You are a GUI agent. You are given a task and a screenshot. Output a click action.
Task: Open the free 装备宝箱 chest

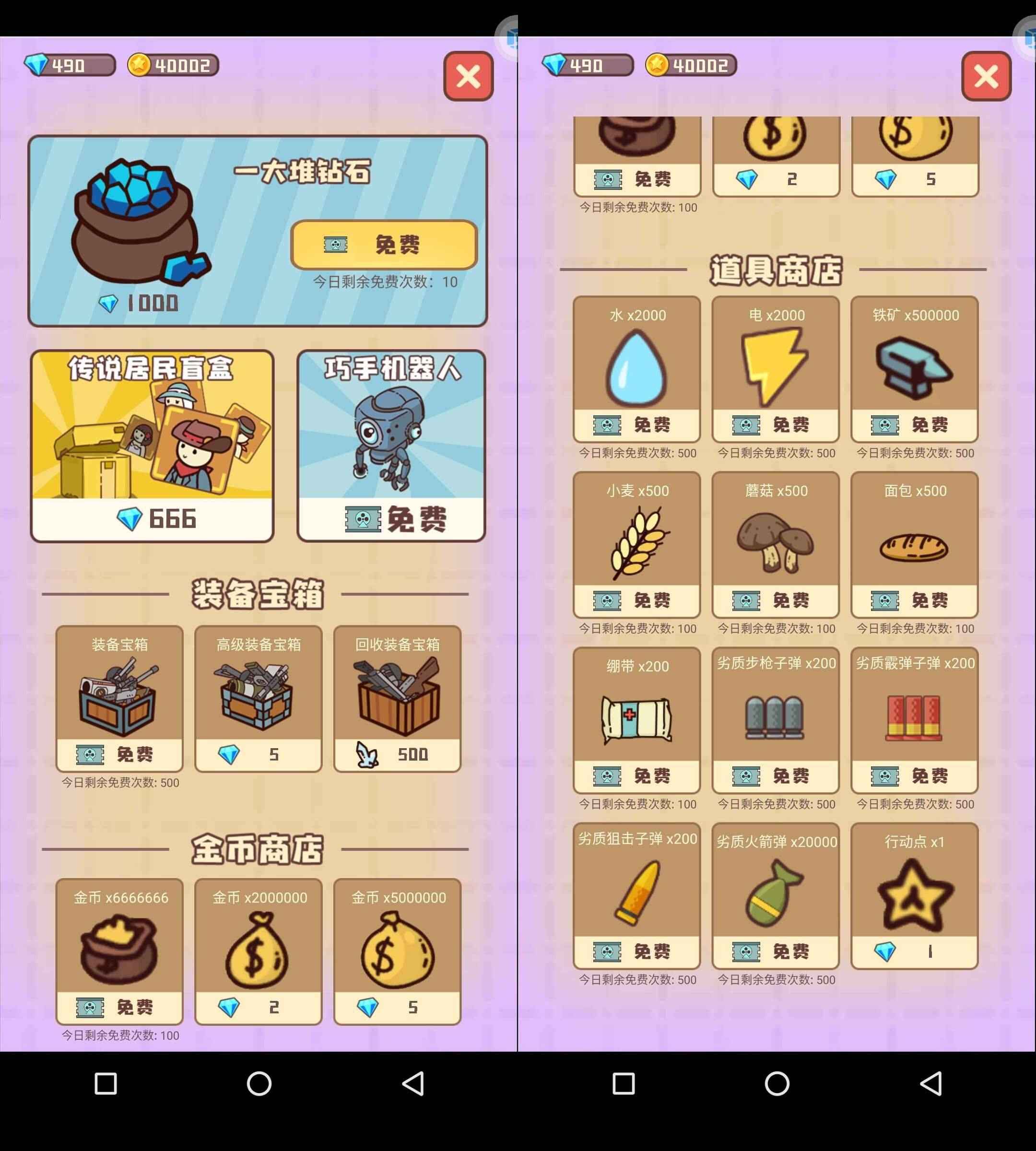pyautogui.click(x=119, y=754)
